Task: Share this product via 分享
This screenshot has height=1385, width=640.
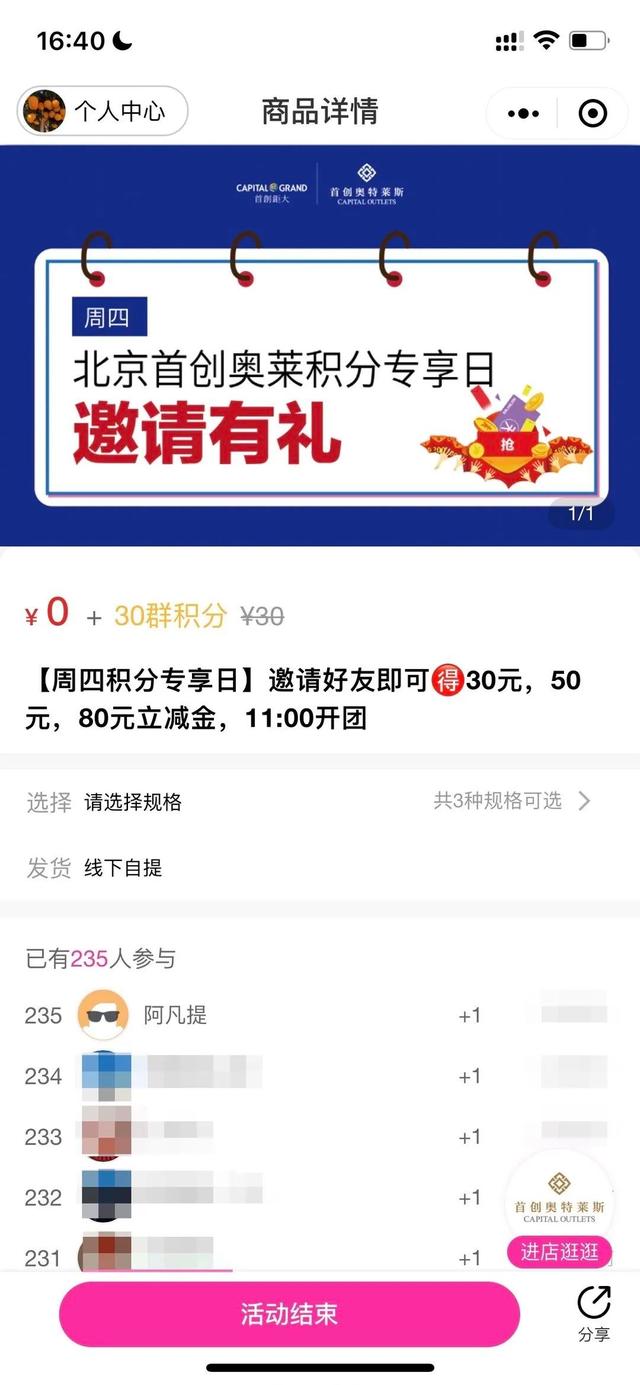Action: tap(594, 1314)
